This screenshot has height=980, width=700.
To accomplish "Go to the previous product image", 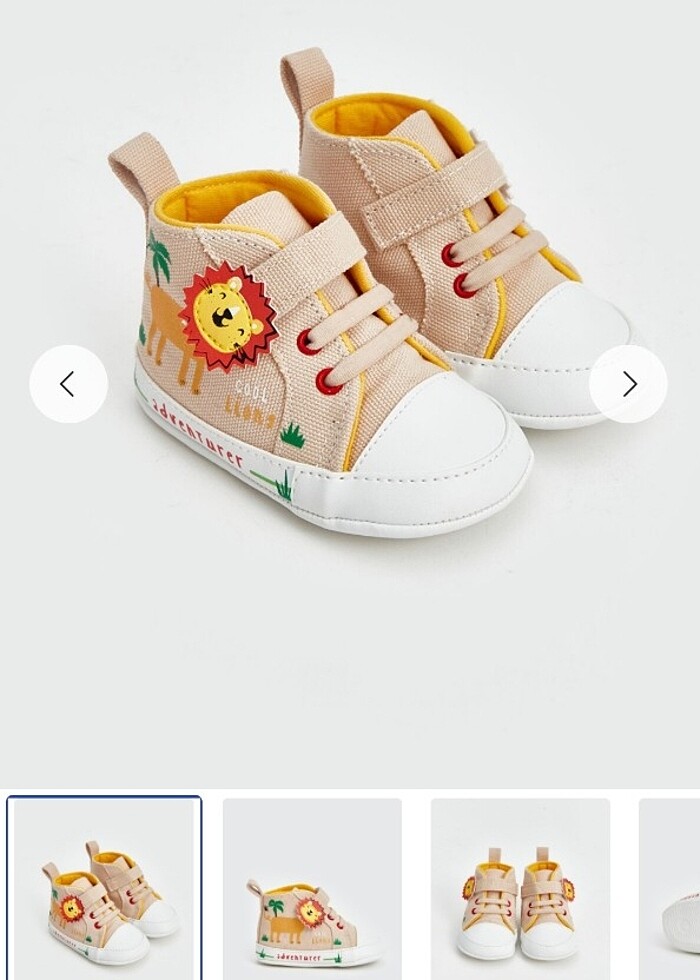I will pos(68,384).
